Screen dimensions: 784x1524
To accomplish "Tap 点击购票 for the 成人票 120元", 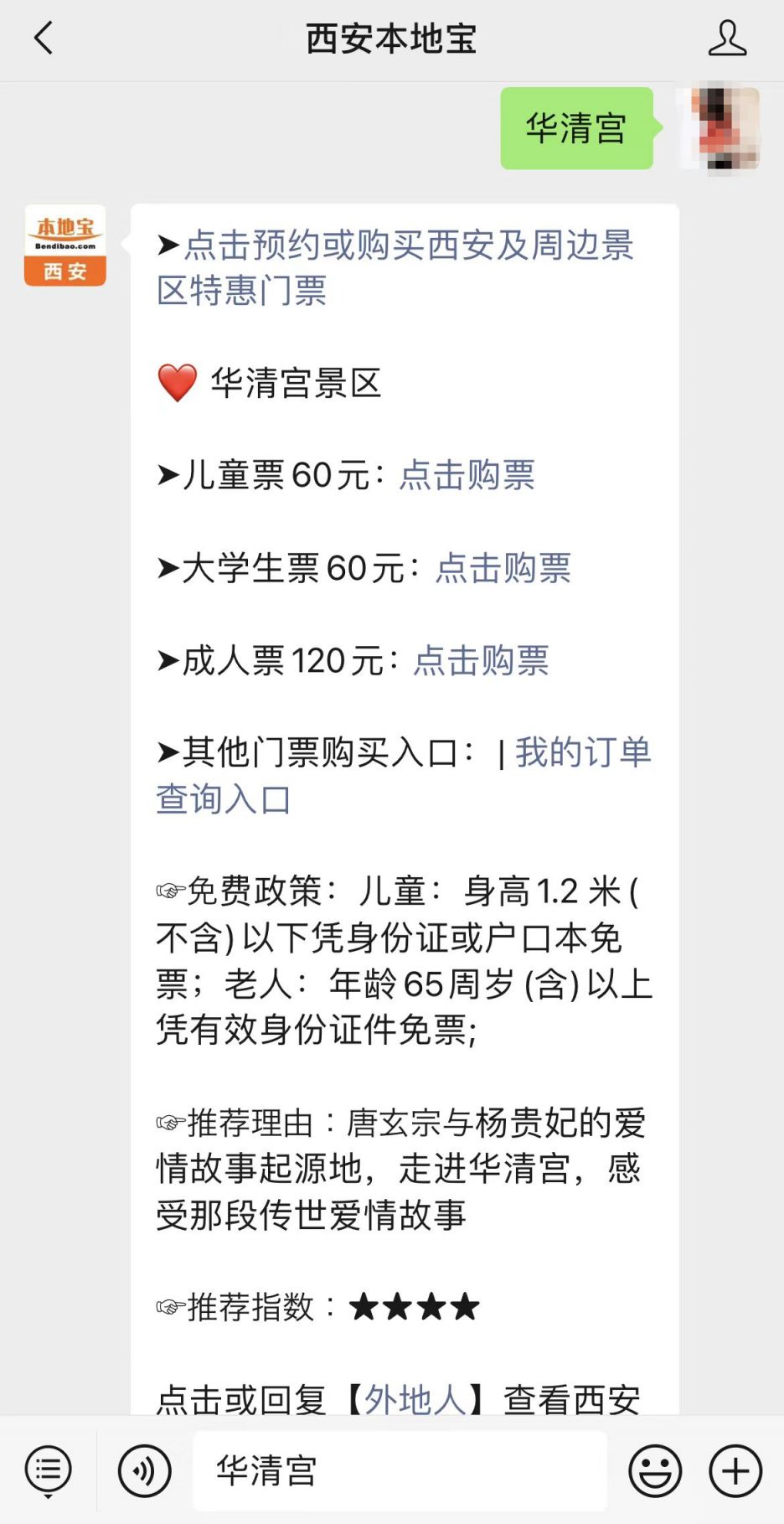I will [481, 660].
